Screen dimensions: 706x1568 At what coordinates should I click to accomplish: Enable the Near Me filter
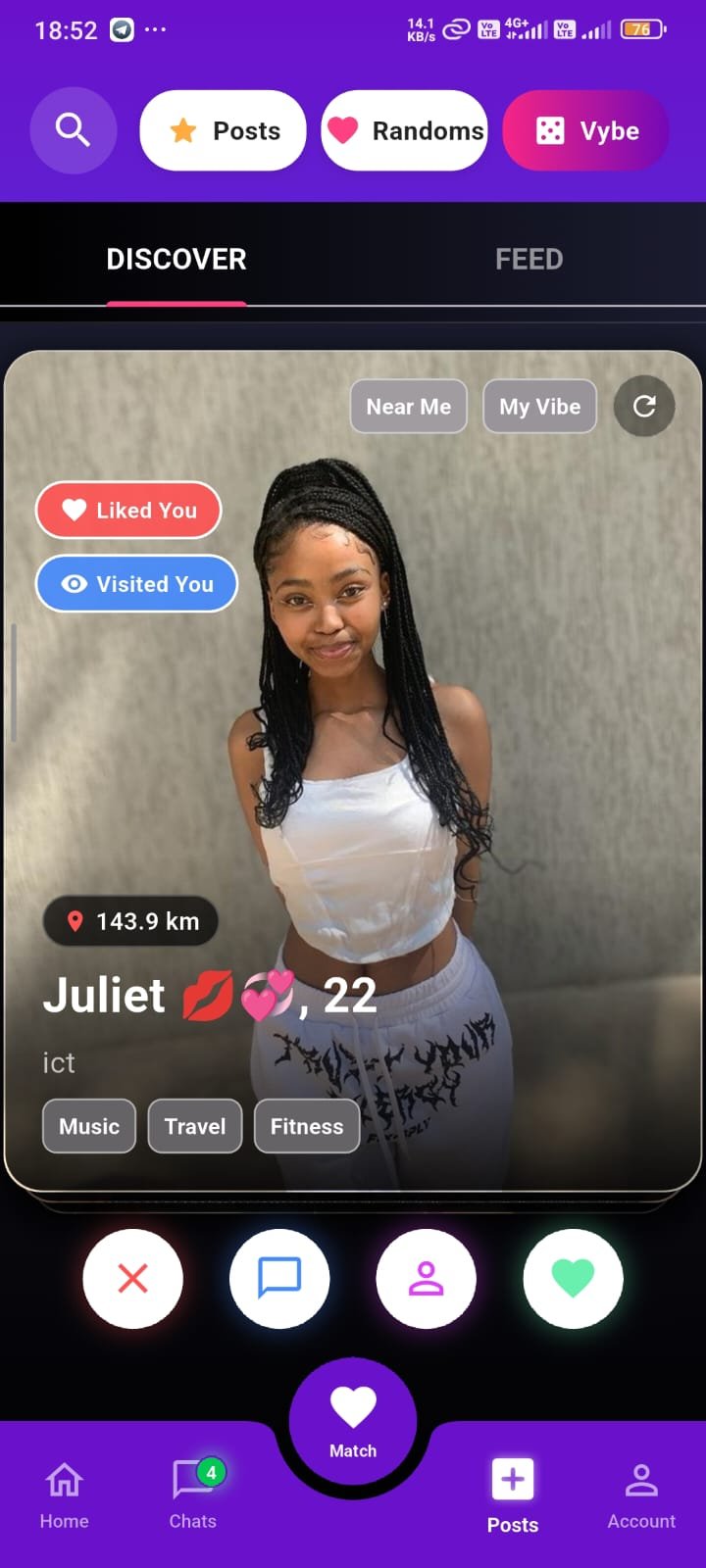point(408,406)
